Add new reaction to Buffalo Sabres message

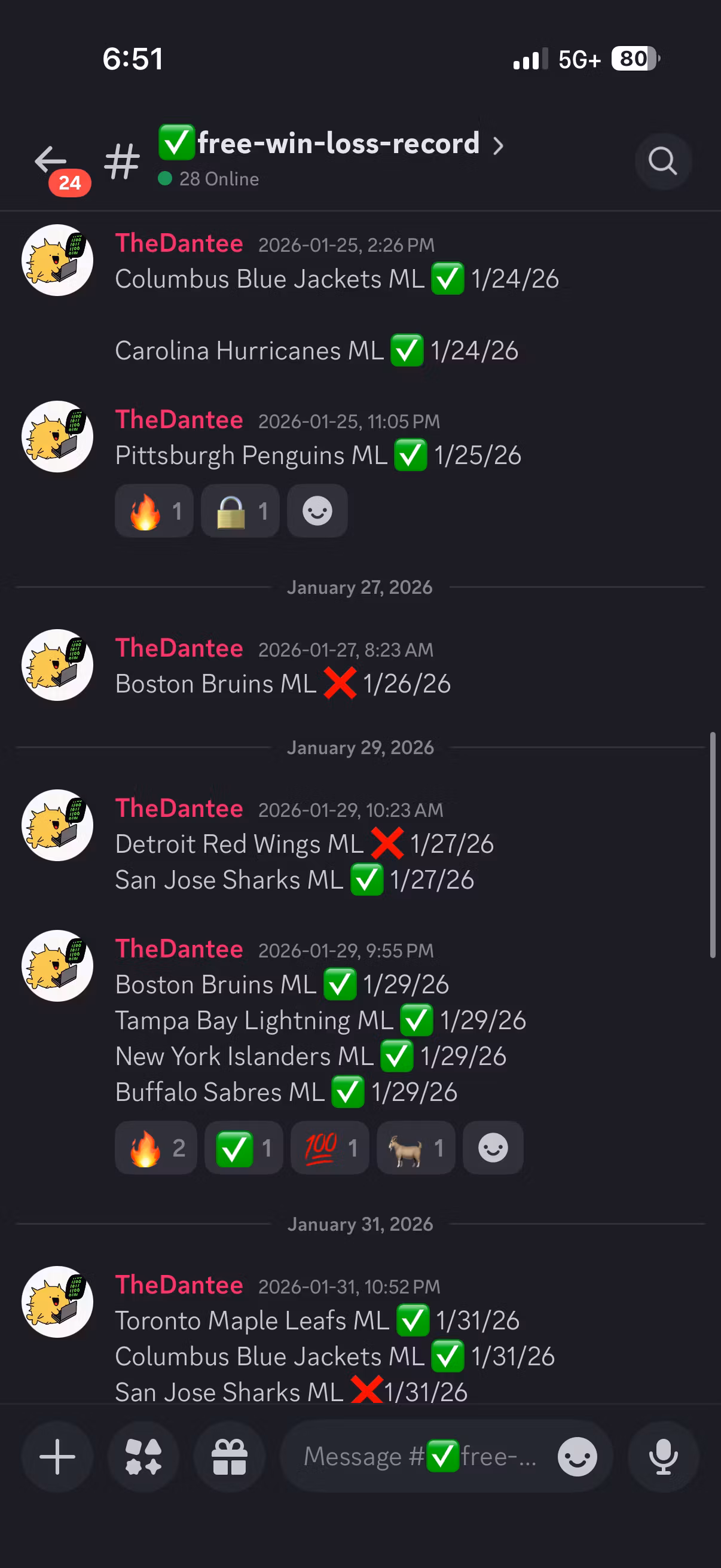(x=493, y=1148)
